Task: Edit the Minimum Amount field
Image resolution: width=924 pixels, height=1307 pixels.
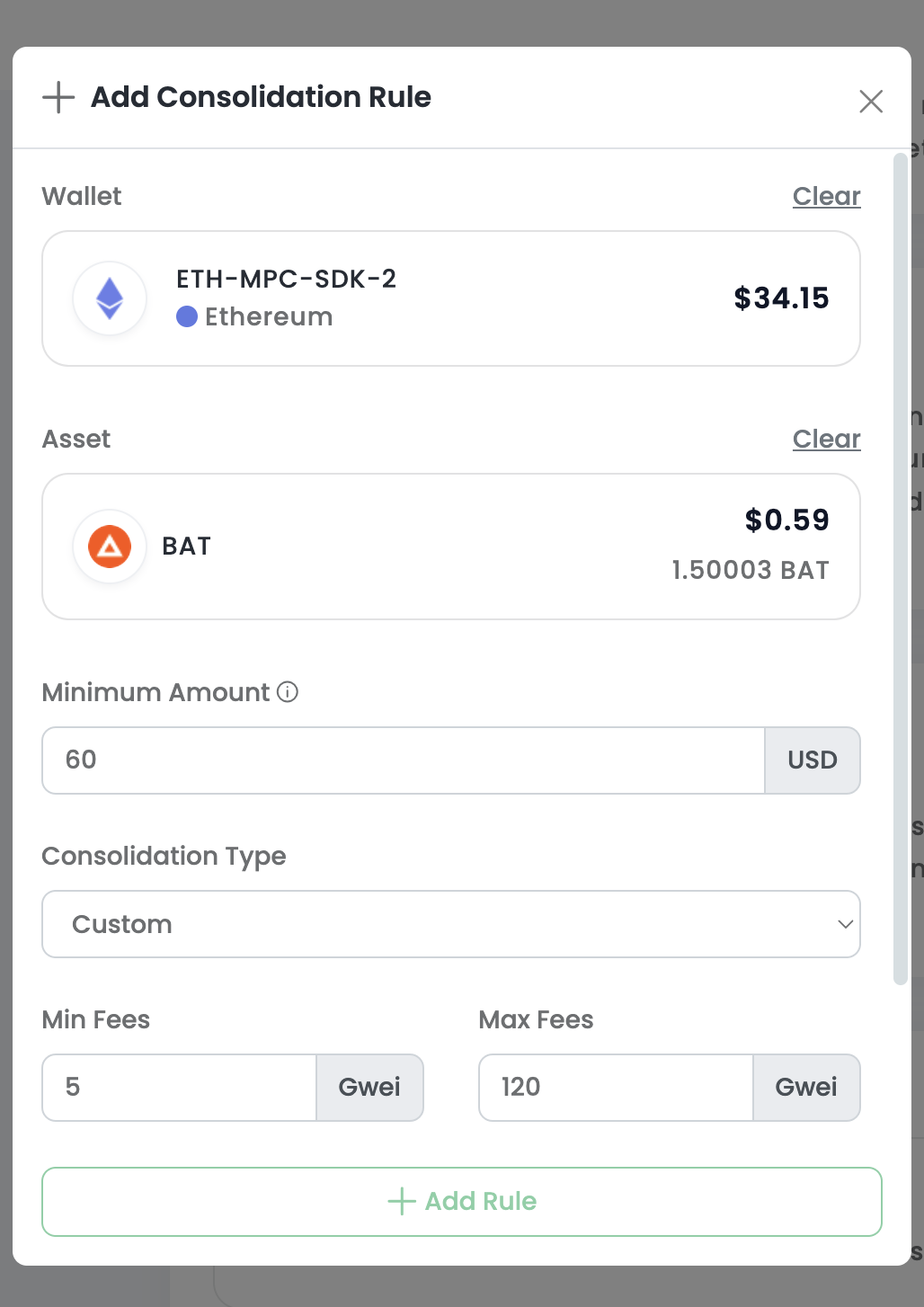Action: coord(404,760)
